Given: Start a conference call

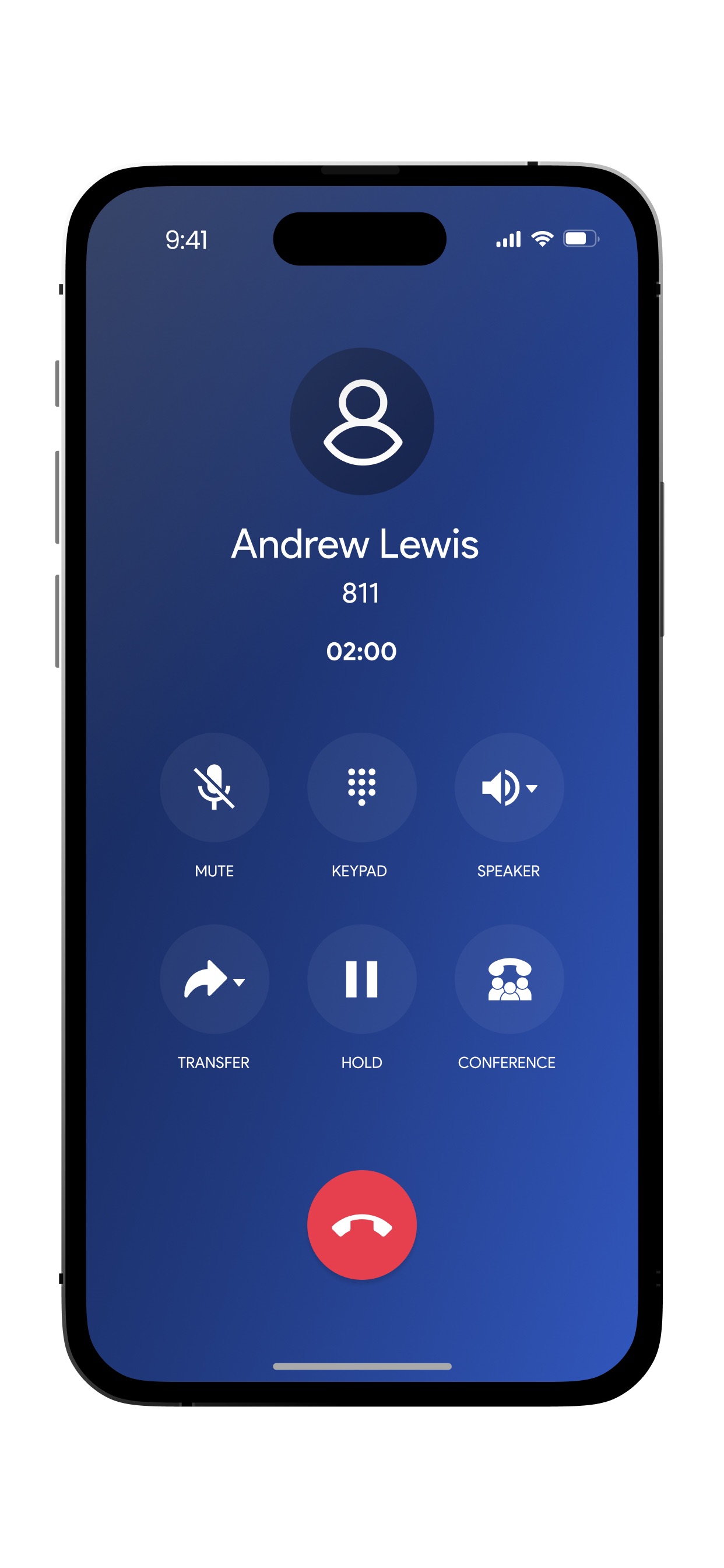Looking at the screenshot, I should [509, 979].
